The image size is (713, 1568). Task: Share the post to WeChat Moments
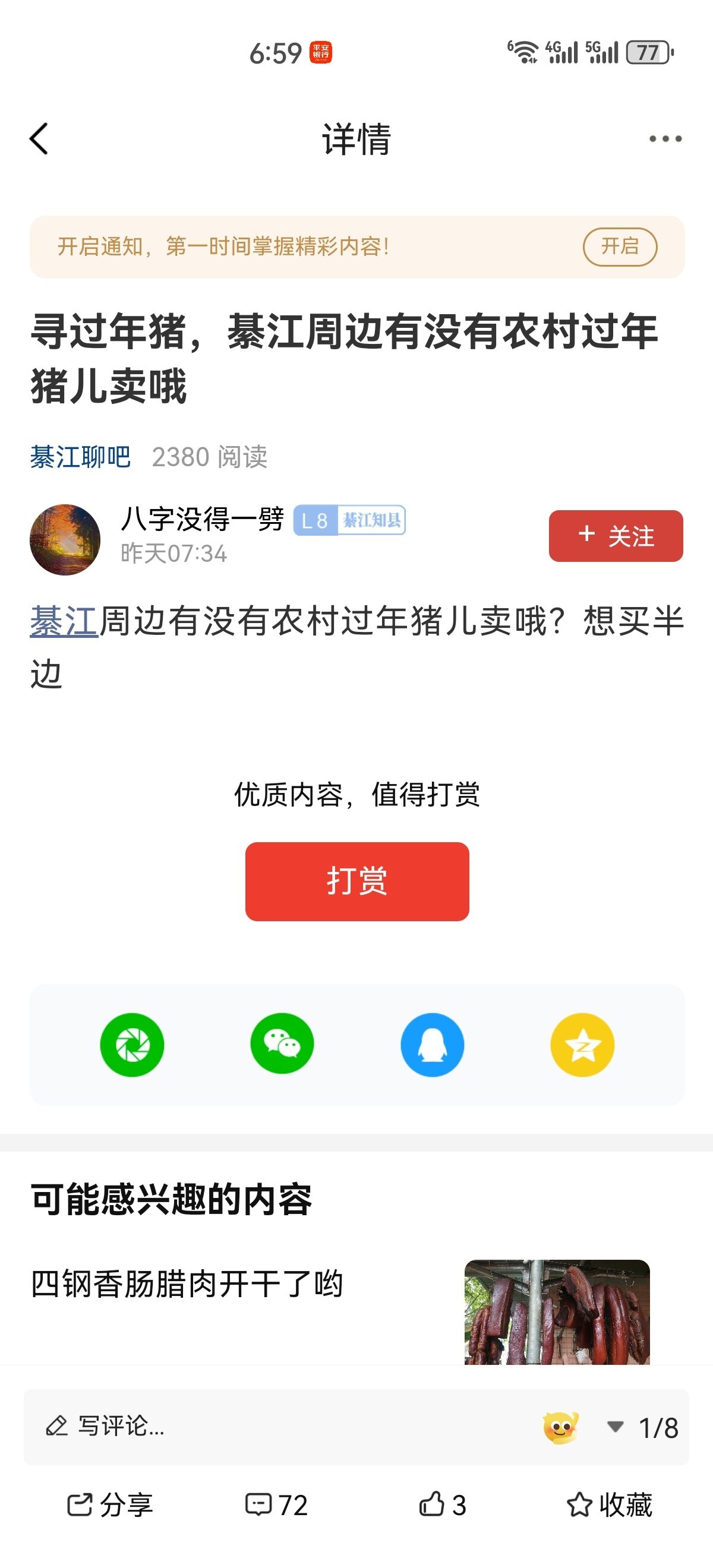[132, 1045]
